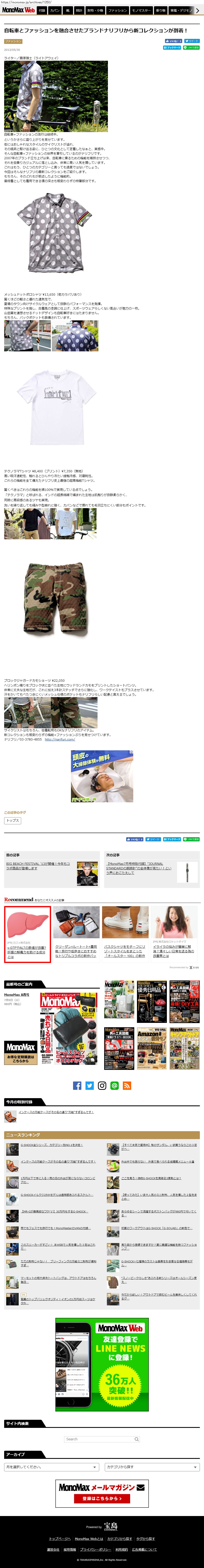Tap the site search field
The image size is (204, 1568).
click(102, 1439)
